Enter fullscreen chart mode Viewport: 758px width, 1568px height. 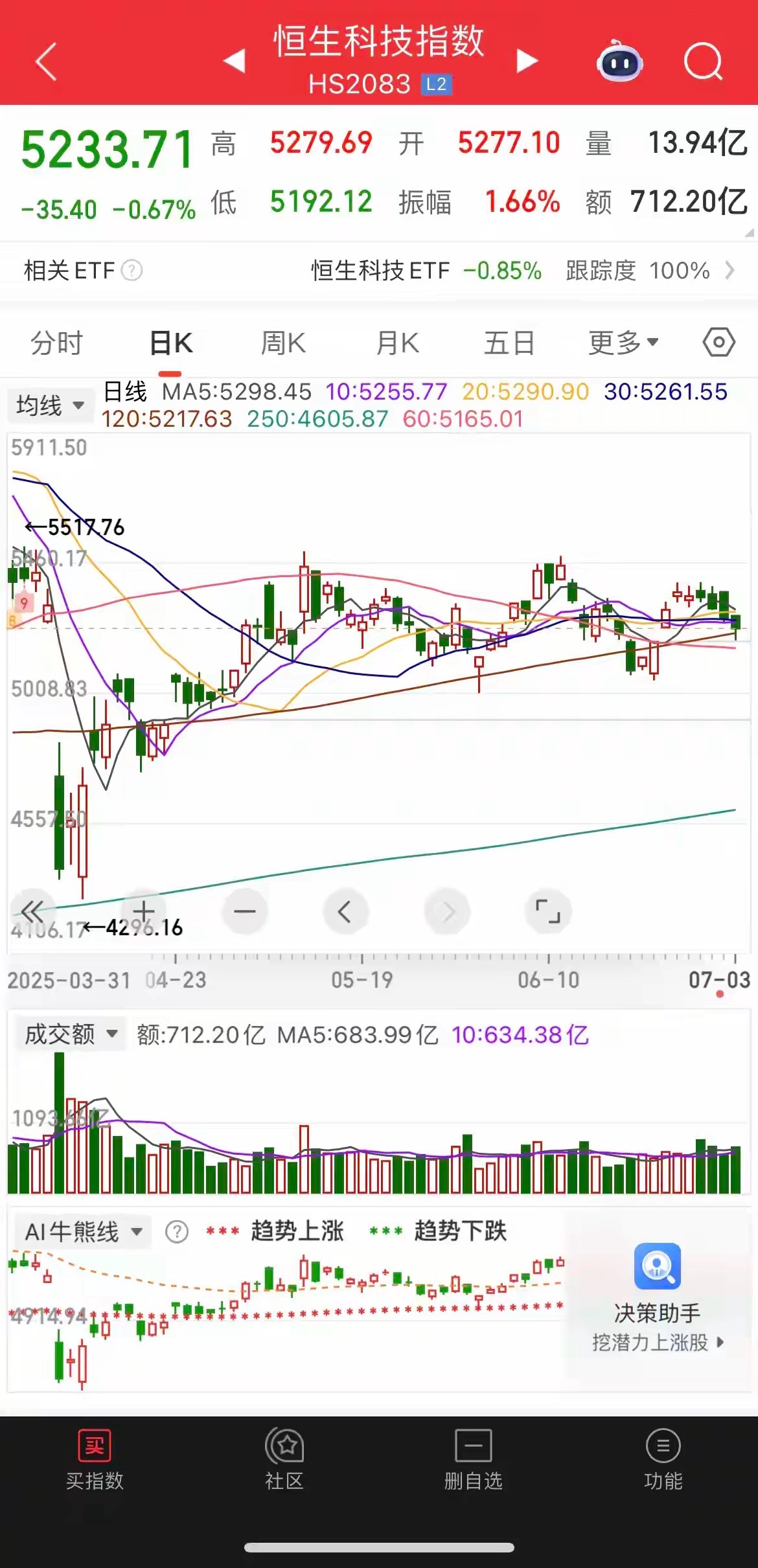click(x=547, y=911)
